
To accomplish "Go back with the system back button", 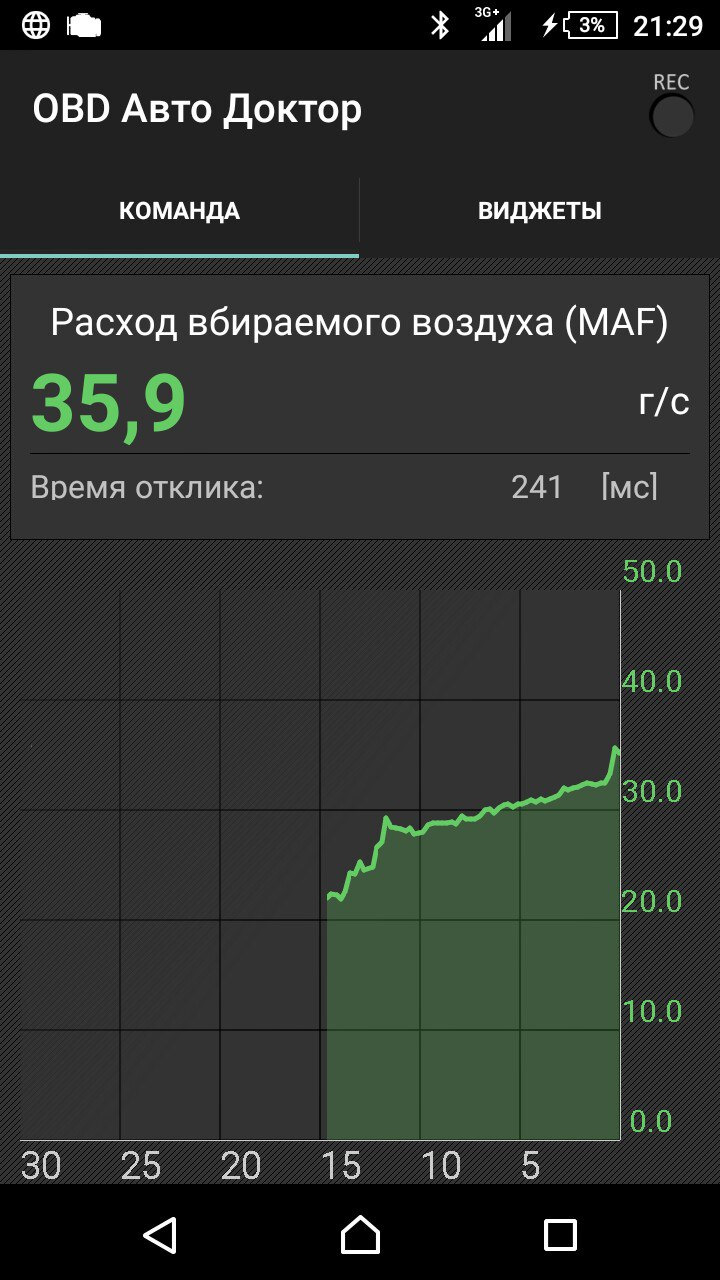I will (x=160, y=1235).
